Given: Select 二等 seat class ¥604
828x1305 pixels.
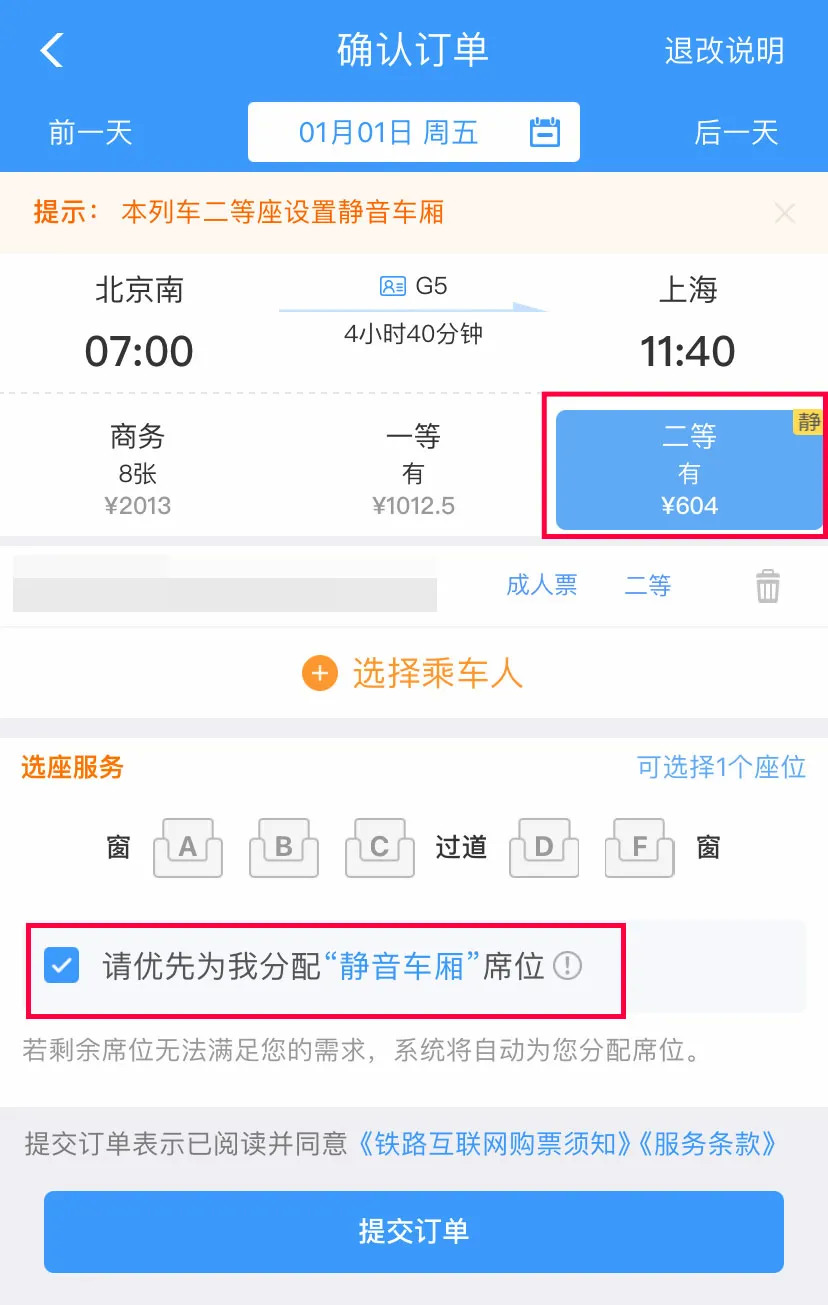Looking at the screenshot, I should (x=689, y=469).
